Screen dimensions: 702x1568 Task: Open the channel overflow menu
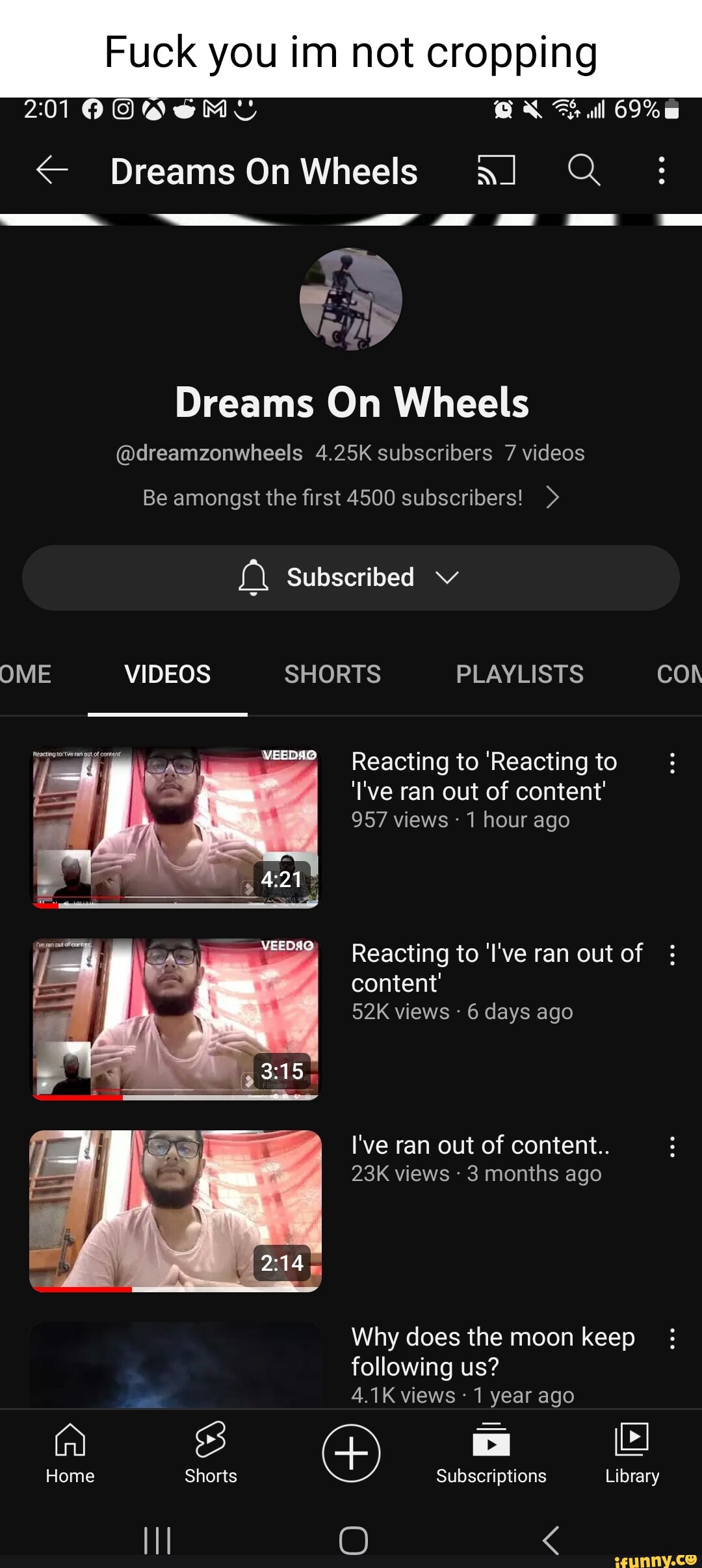[661, 170]
